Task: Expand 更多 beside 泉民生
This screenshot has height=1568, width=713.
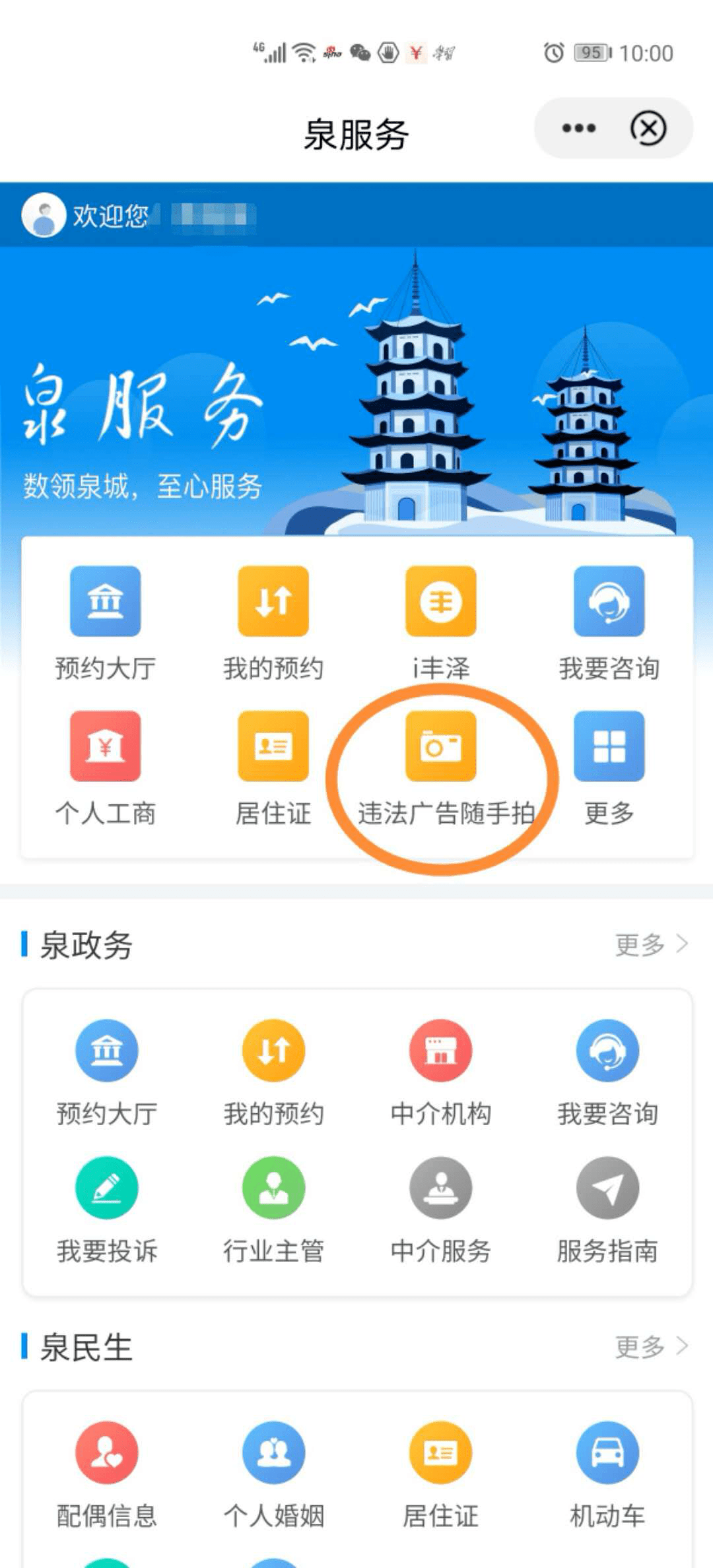Action: (x=650, y=1347)
